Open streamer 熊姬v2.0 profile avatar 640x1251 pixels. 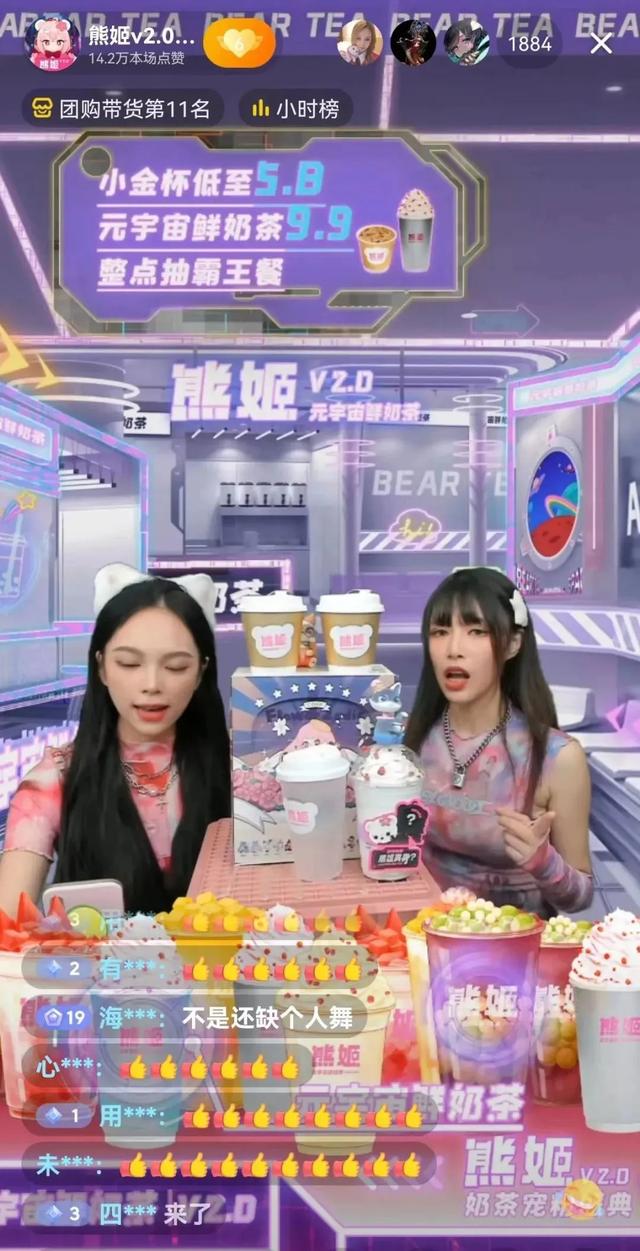51,43
